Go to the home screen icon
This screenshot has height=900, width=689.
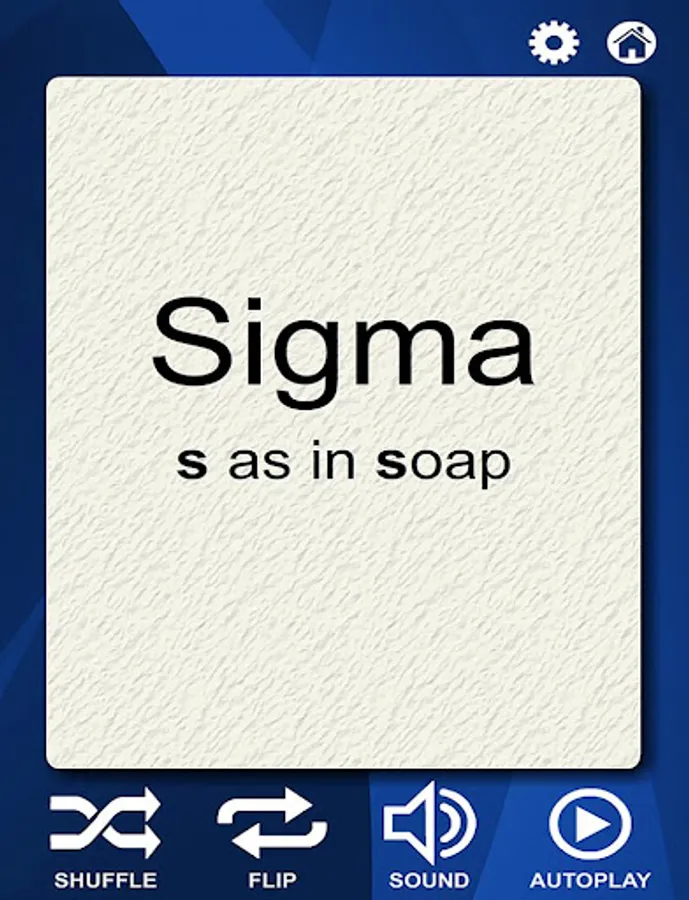[631, 43]
